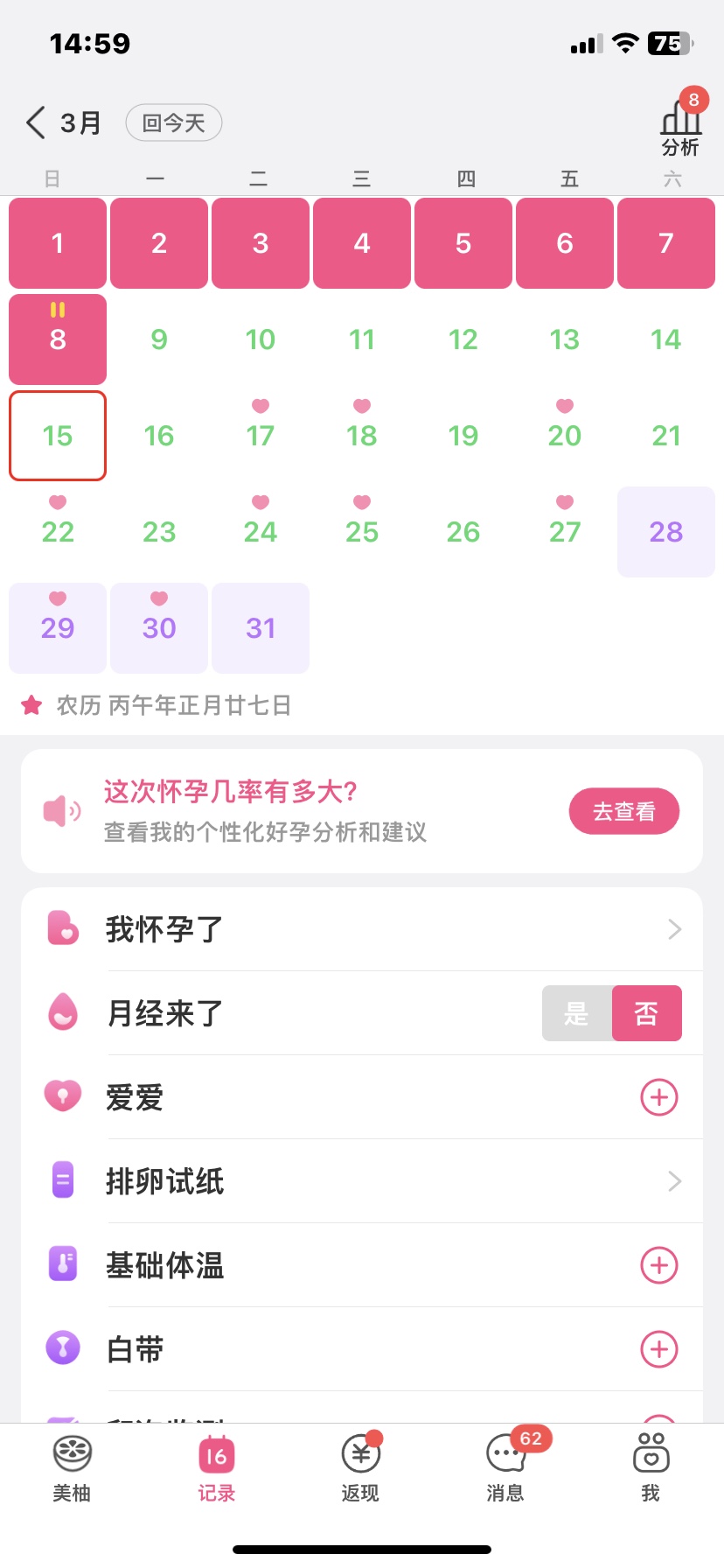Screen dimensions: 724x1568
Task: Mark 月经来了 as 是
Action: (576, 1013)
